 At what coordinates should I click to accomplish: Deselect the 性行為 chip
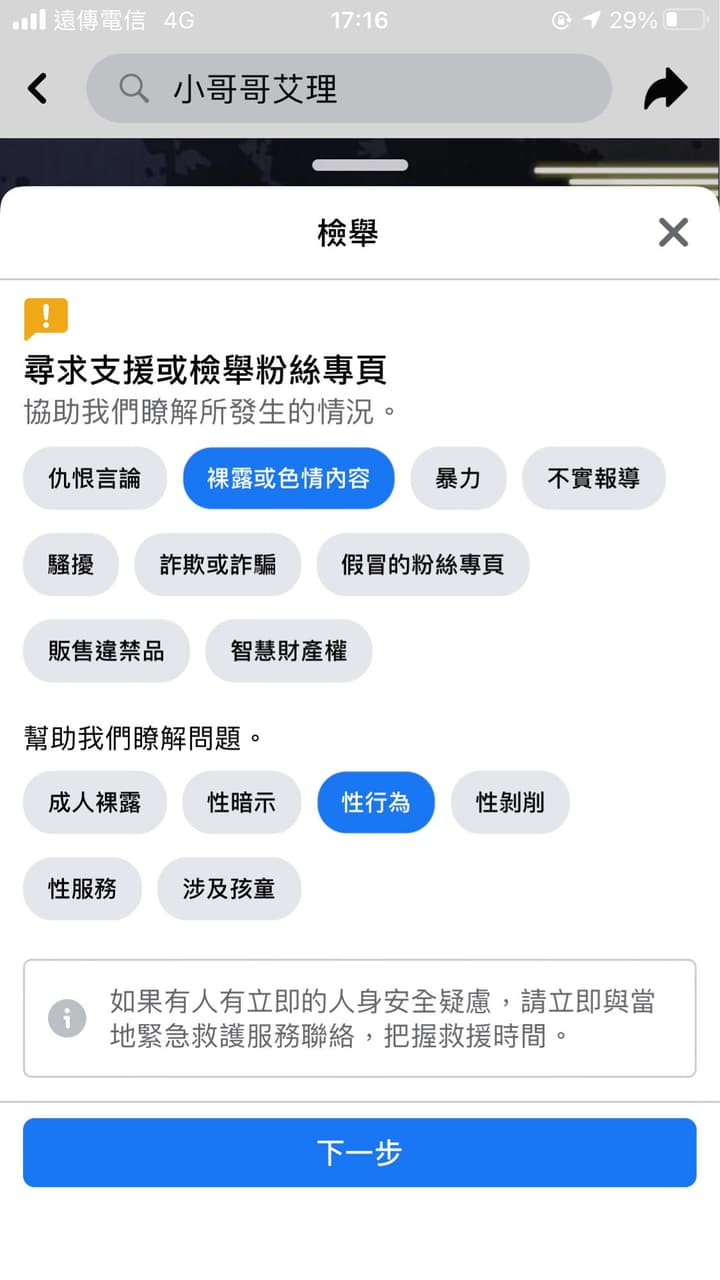click(376, 802)
